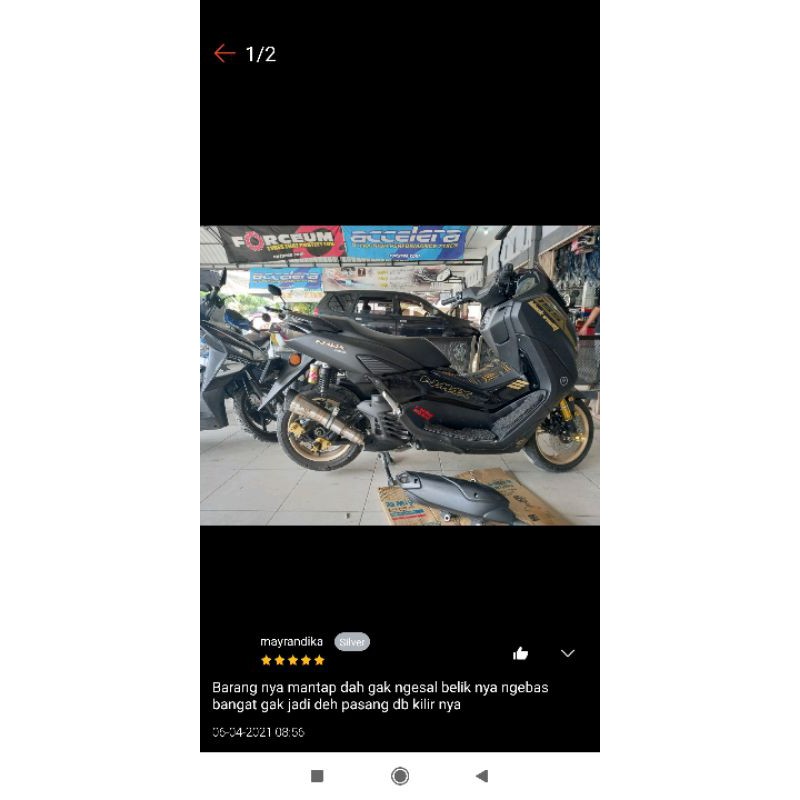
Task: Go back from the review photo viewer
Action: pyautogui.click(x=224, y=54)
